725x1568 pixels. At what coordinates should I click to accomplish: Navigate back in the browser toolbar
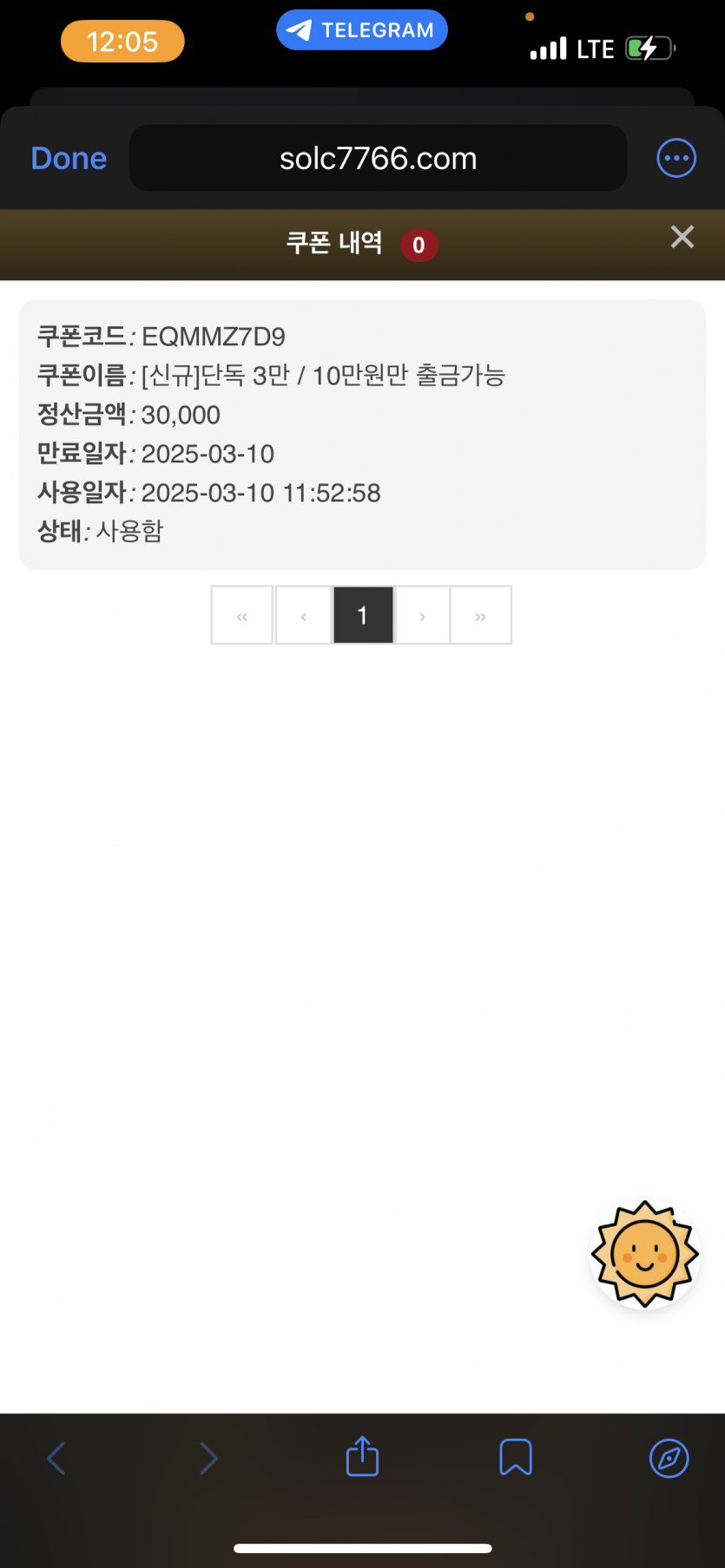point(56,1458)
